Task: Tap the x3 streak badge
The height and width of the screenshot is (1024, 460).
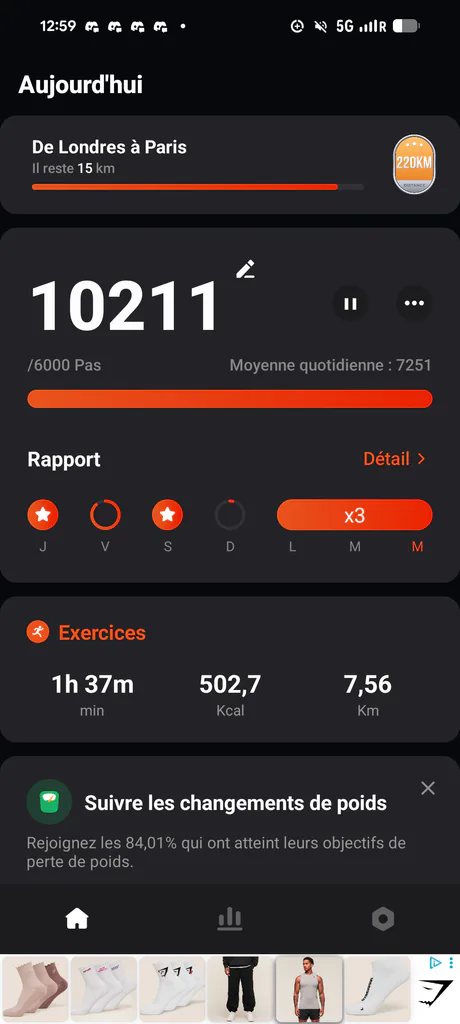Action: click(x=355, y=515)
